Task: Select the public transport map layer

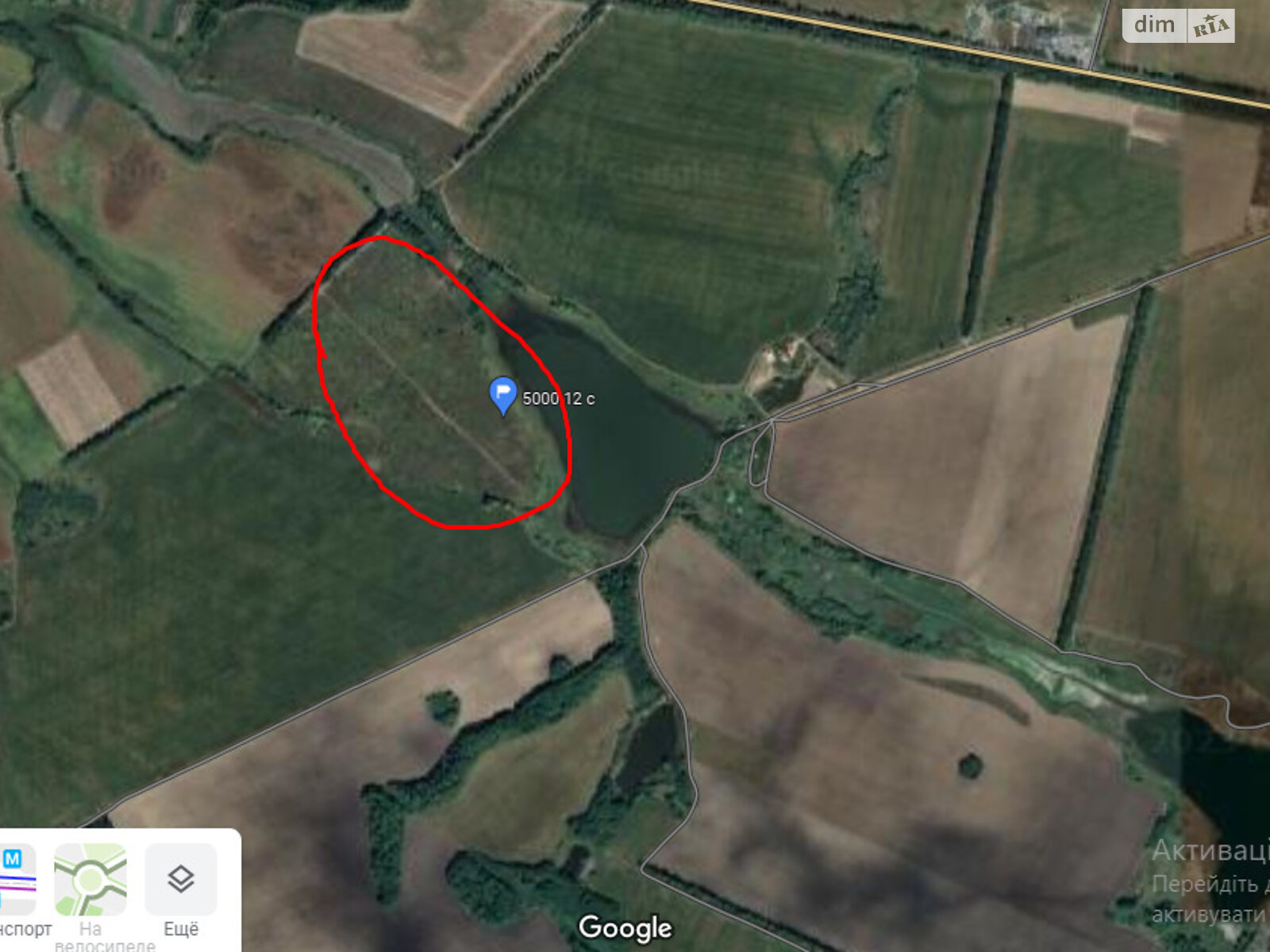Action: coord(17,880)
